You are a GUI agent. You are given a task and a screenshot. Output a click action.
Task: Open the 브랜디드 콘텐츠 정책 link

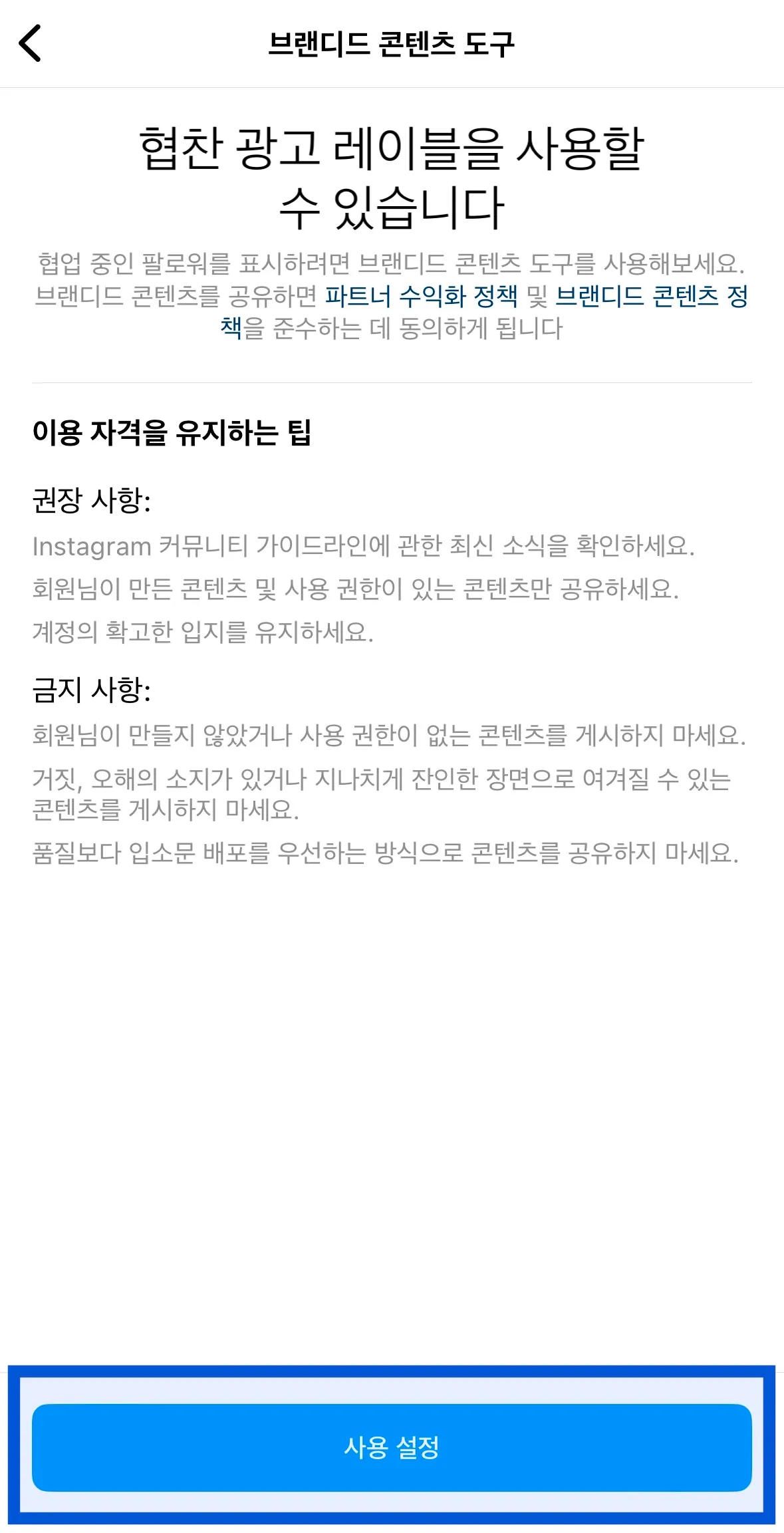tap(650, 297)
